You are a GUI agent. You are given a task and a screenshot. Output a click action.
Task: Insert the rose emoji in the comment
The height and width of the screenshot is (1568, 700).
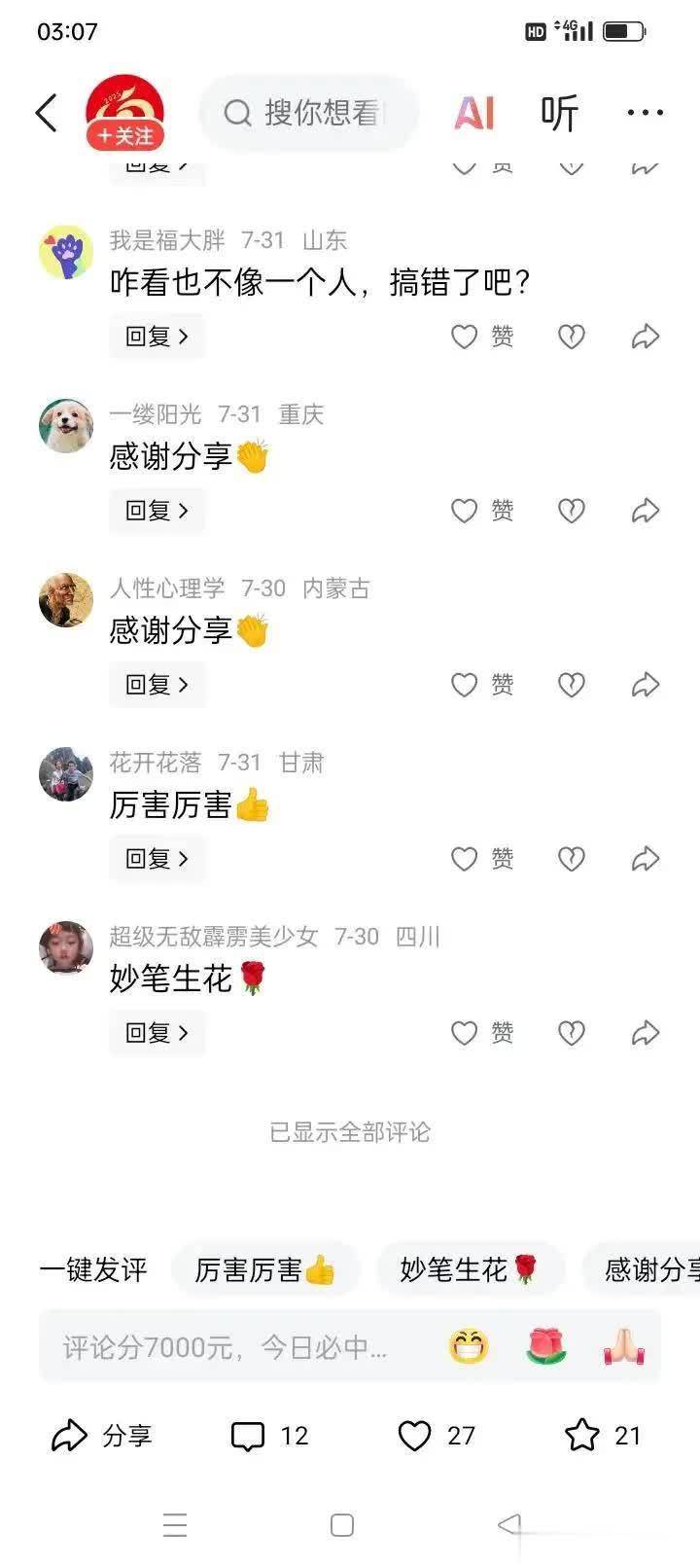coord(546,1347)
